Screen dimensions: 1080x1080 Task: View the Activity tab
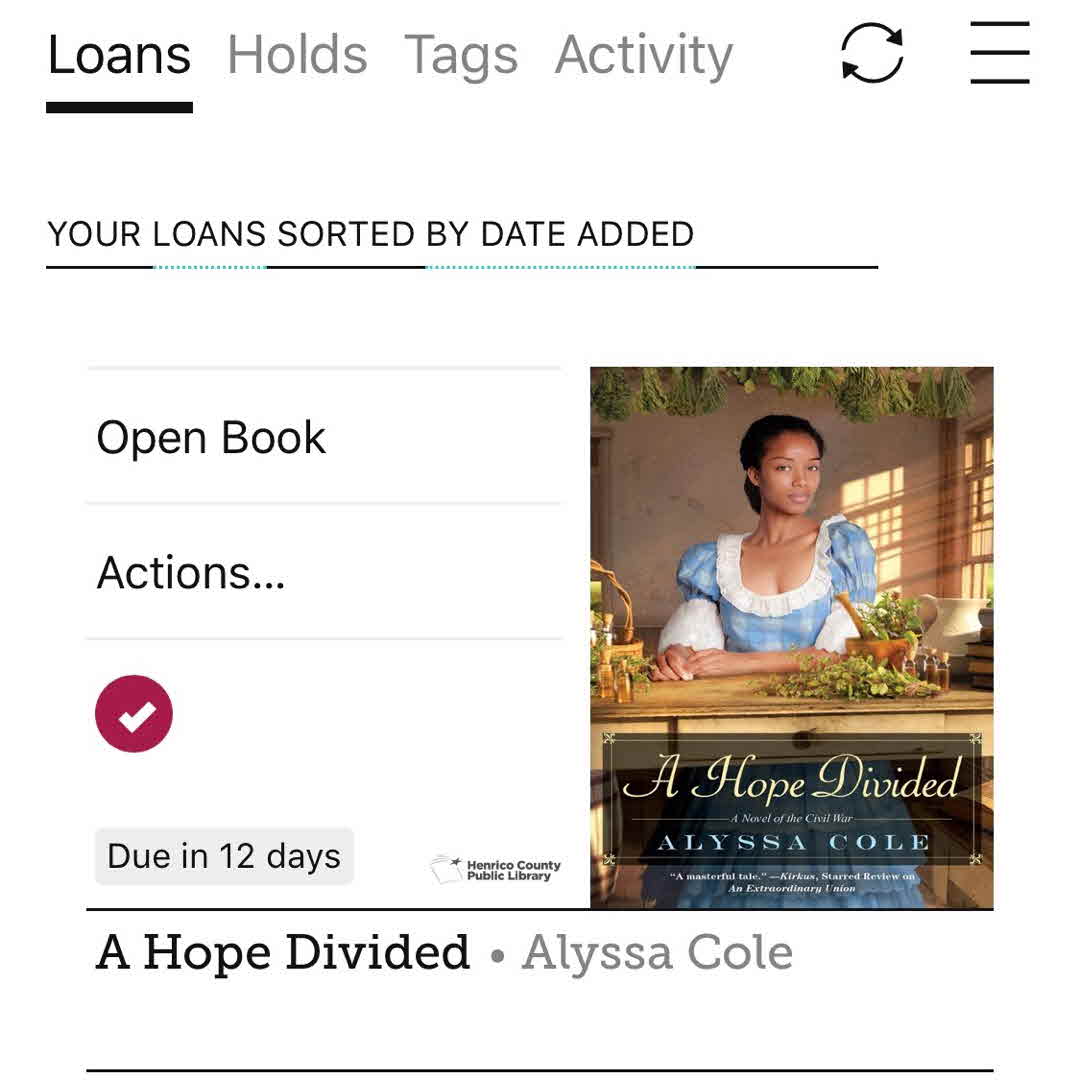[x=644, y=56]
